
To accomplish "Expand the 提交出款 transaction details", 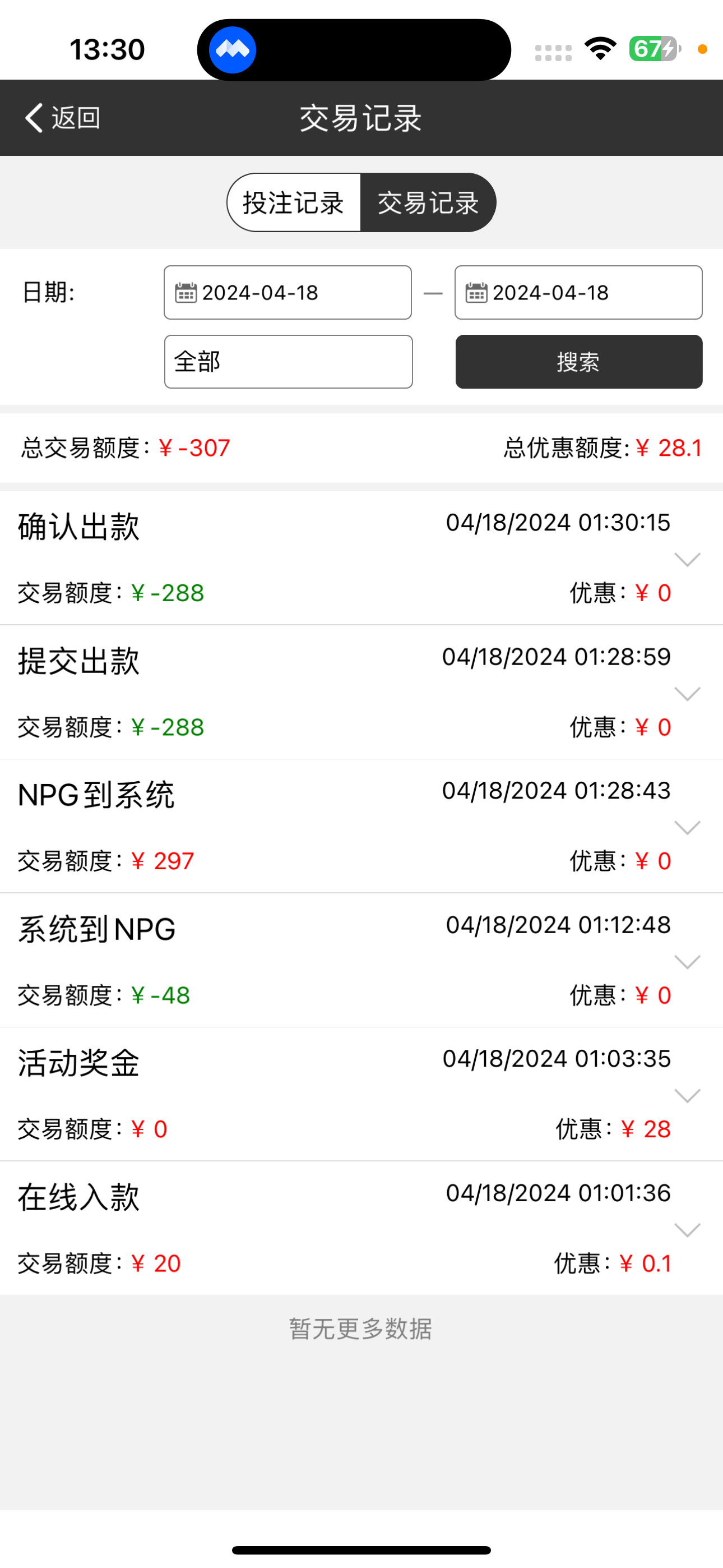I will (687, 694).
